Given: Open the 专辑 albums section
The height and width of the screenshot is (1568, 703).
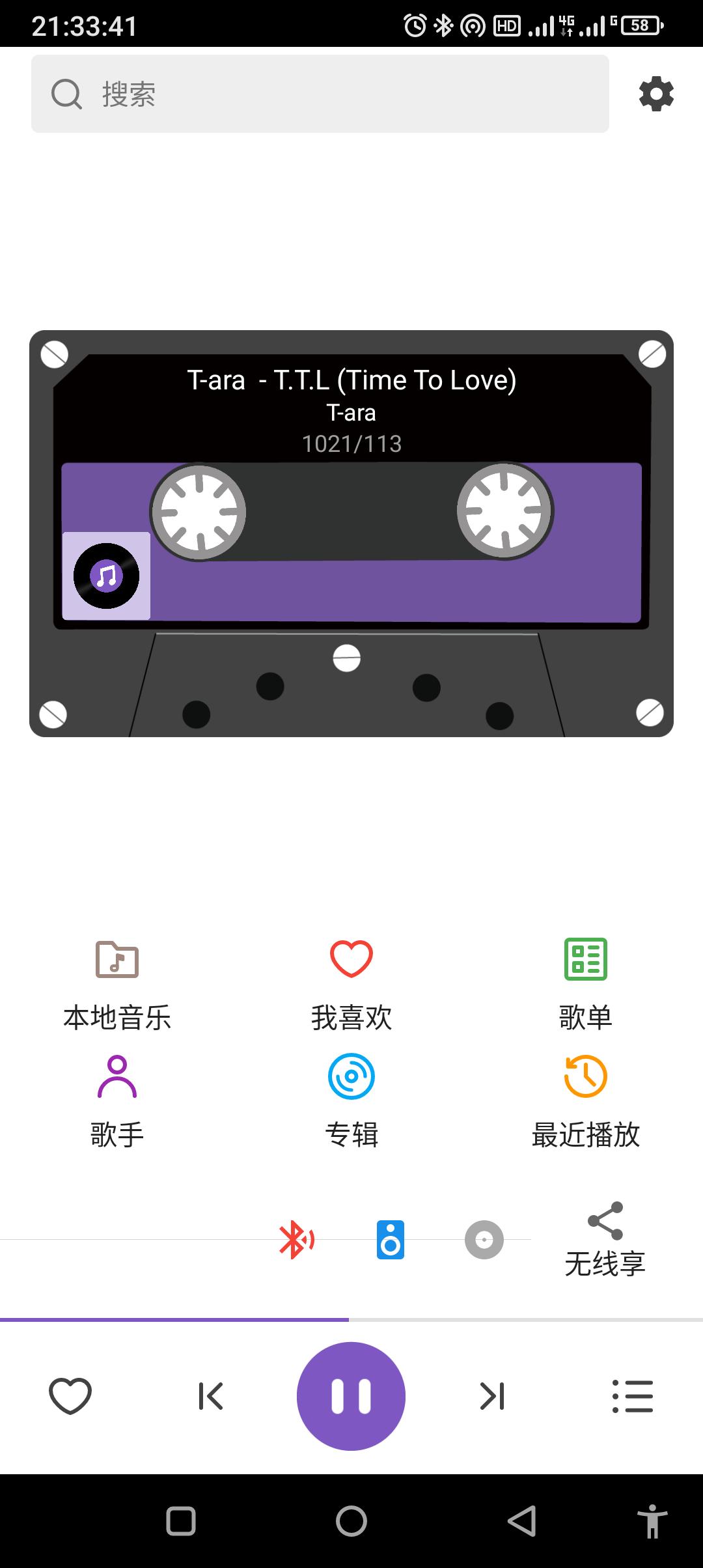Looking at the screenshot, I should coord(351,1100).
